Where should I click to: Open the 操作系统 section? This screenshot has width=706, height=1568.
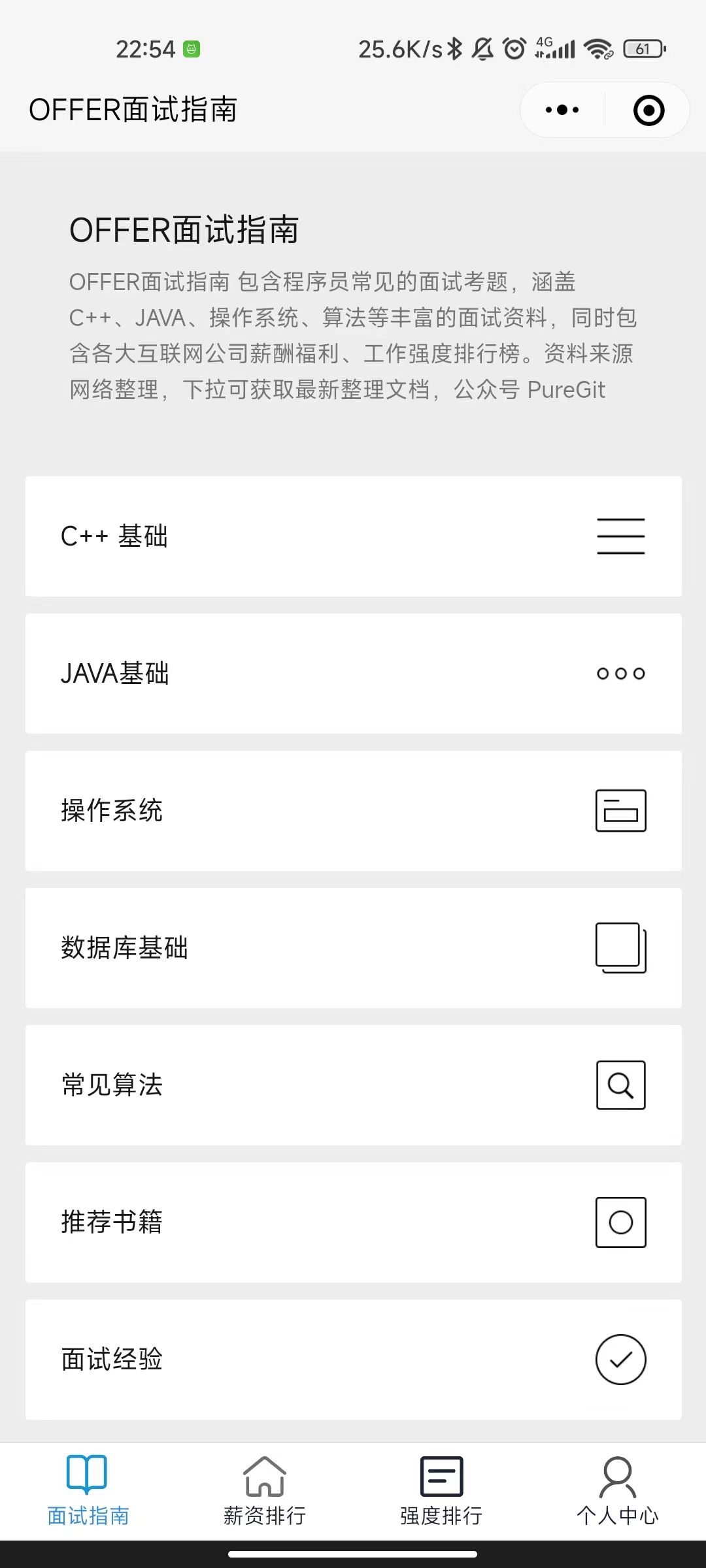(353, 811)
